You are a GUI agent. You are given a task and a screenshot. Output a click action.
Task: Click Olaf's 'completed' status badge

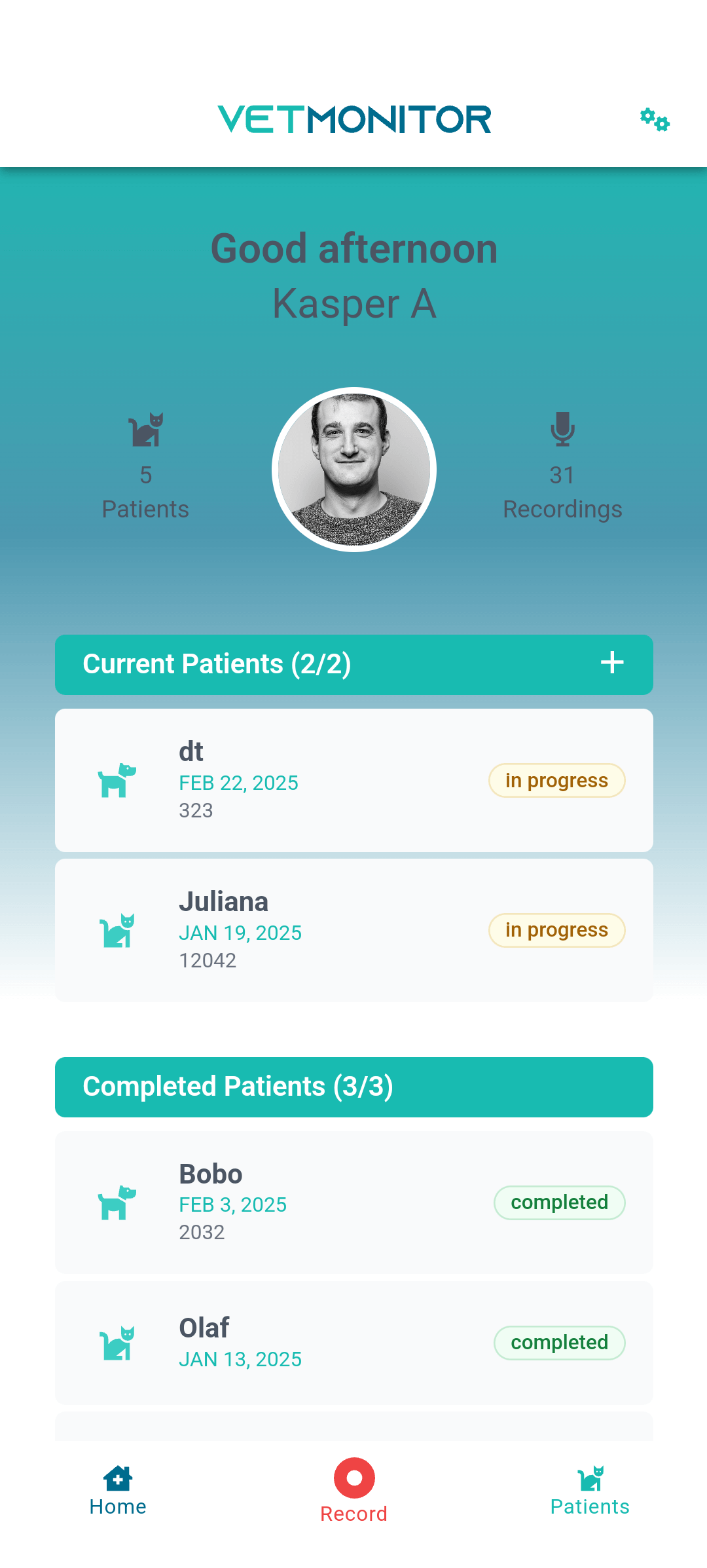[559, 1343]
